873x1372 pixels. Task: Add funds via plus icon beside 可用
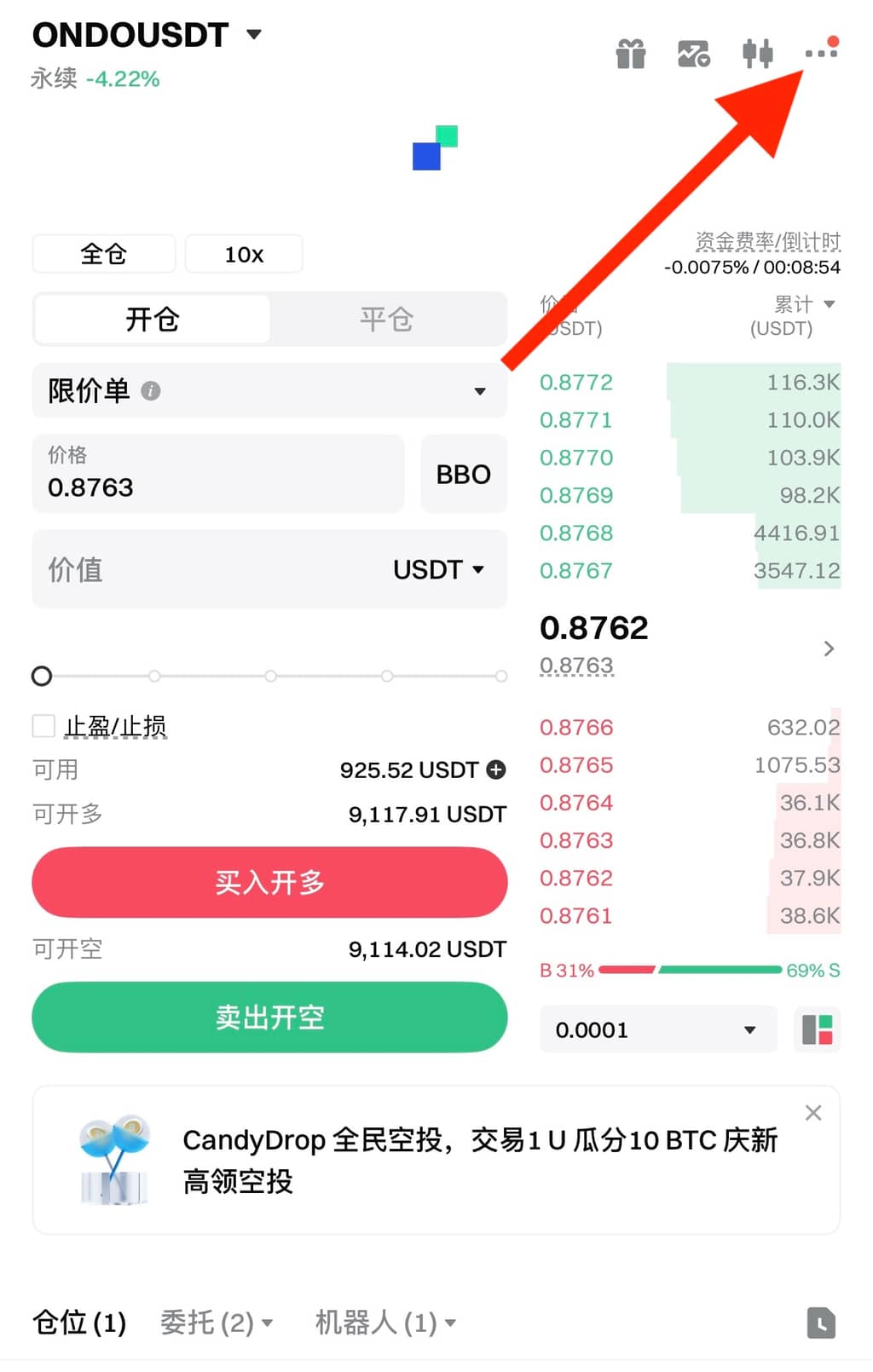(x=496, y=770)
